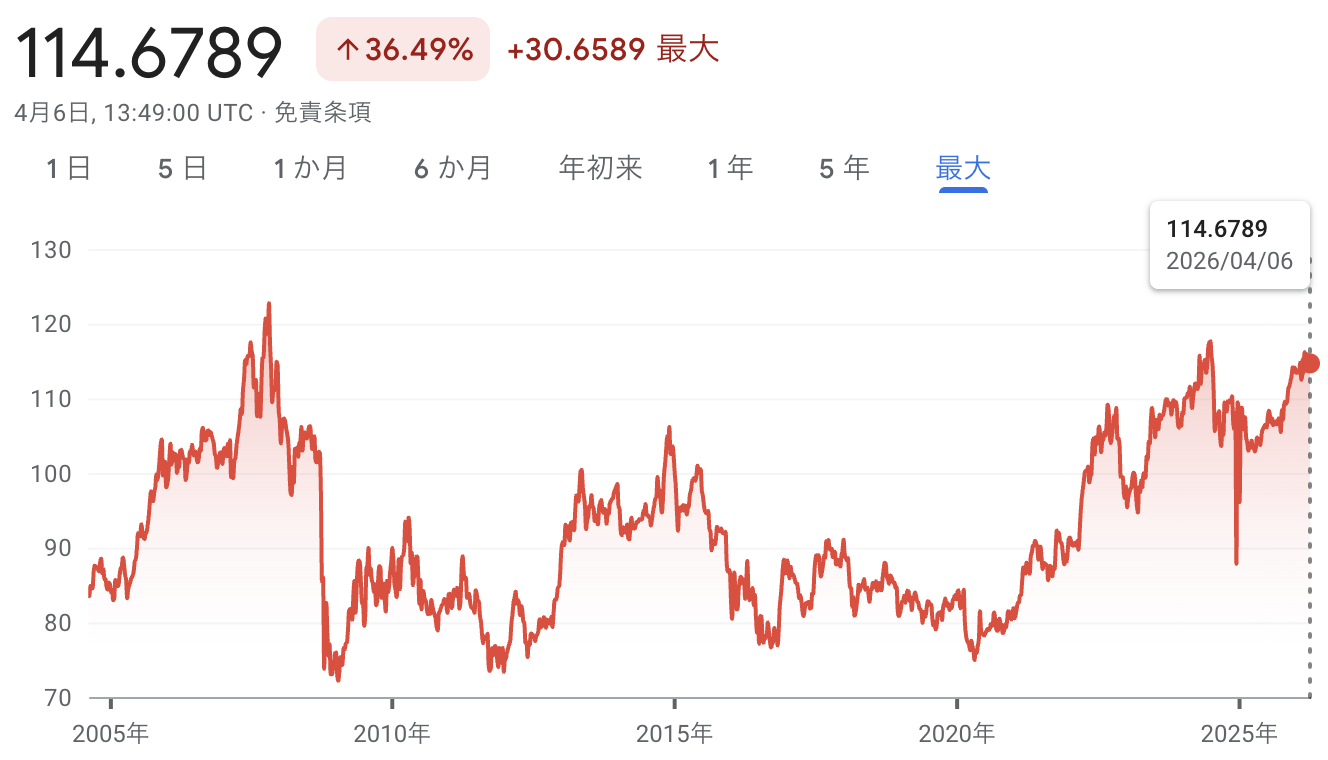Select the 最大 range tab
This screenshot has width=1328, height=760.
coord(963,168)
